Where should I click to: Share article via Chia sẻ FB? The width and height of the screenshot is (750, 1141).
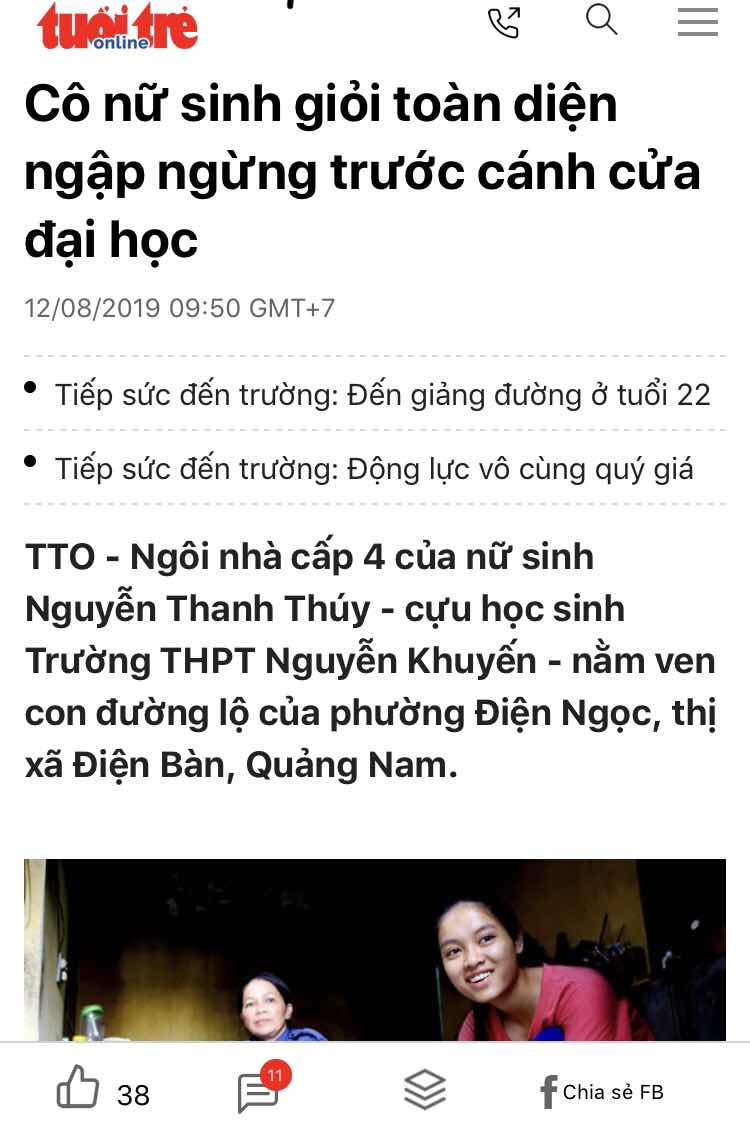pos(602,1092)
